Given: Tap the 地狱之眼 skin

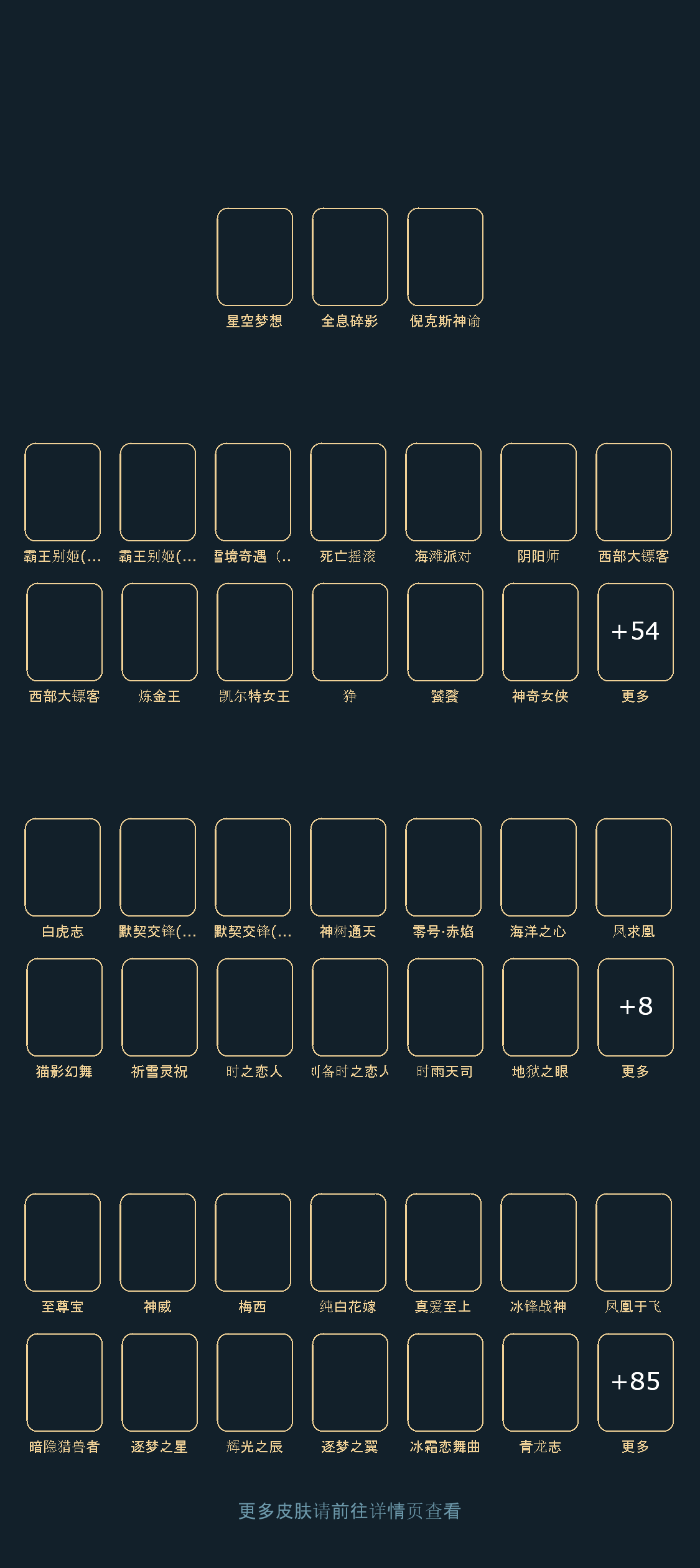Looking at the screenshot, I should 540,1007.
